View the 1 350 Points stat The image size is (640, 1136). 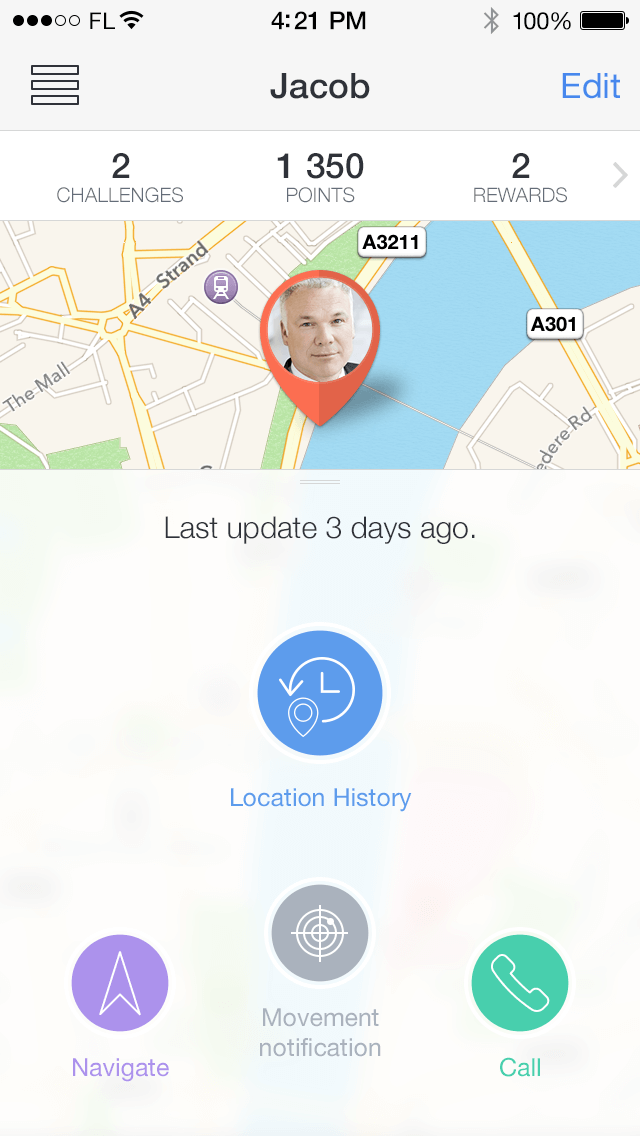pyautogui.click(x=320, y=176)
